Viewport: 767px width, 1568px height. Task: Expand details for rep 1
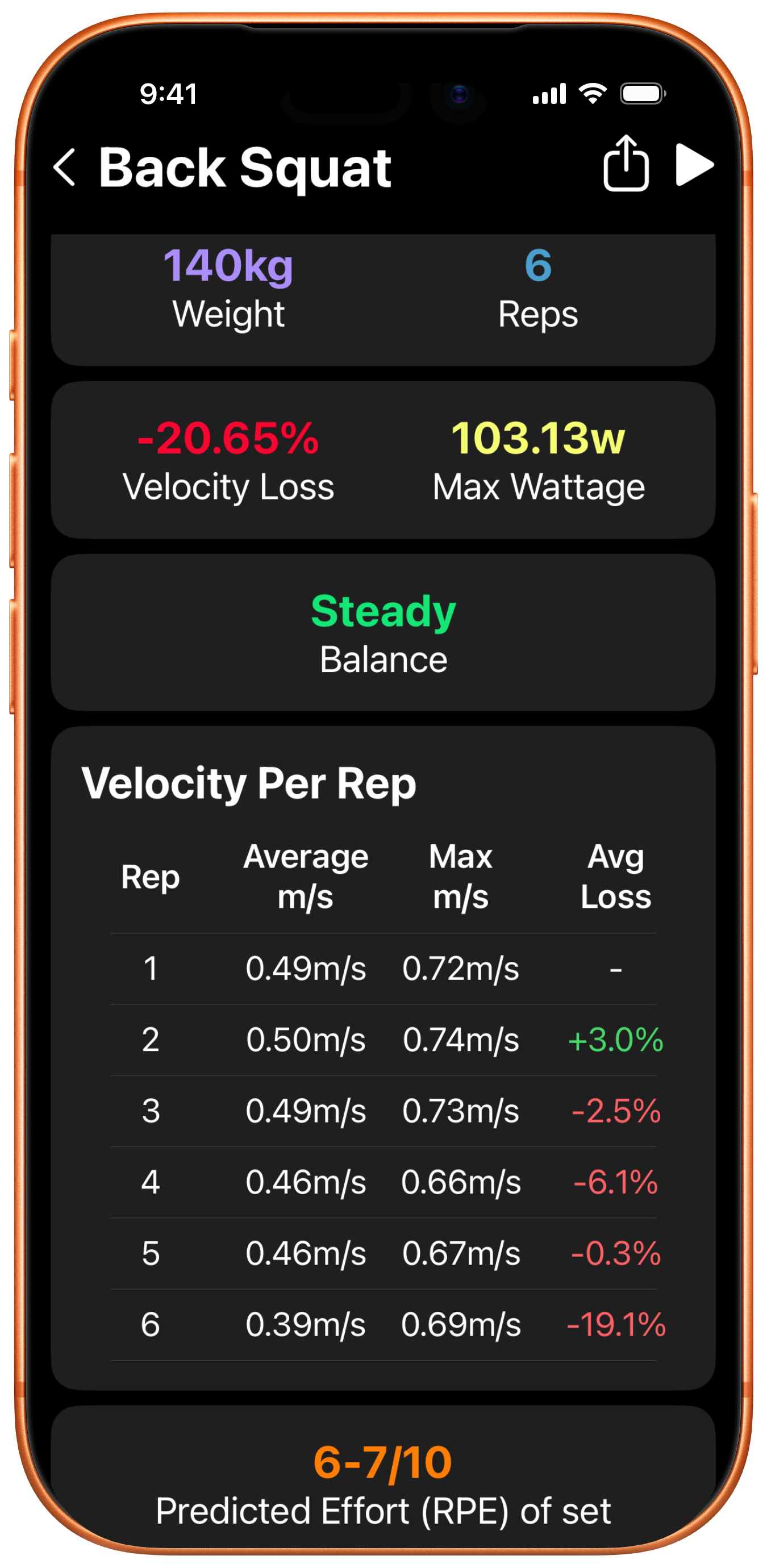[x=383, y=969]
